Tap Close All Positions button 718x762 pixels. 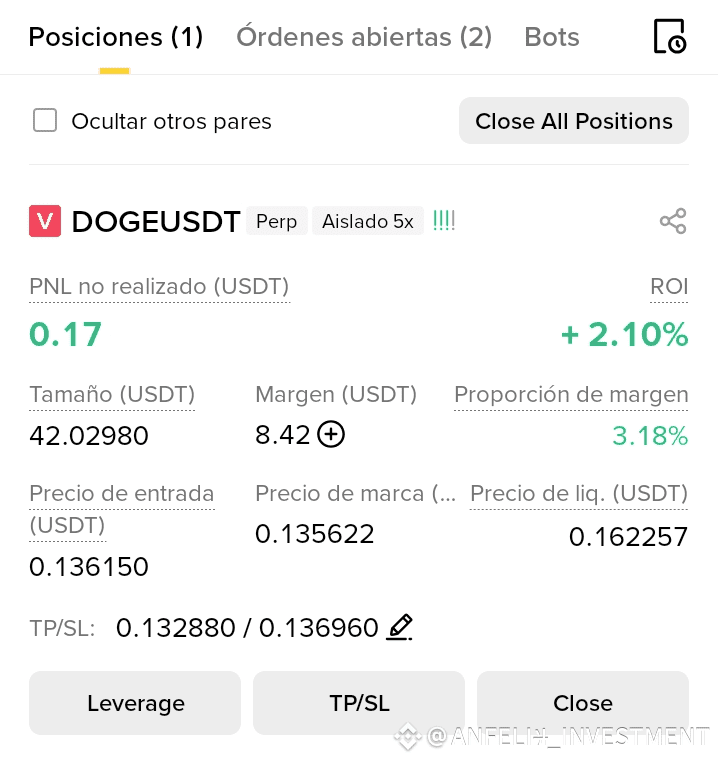(574, 121)
